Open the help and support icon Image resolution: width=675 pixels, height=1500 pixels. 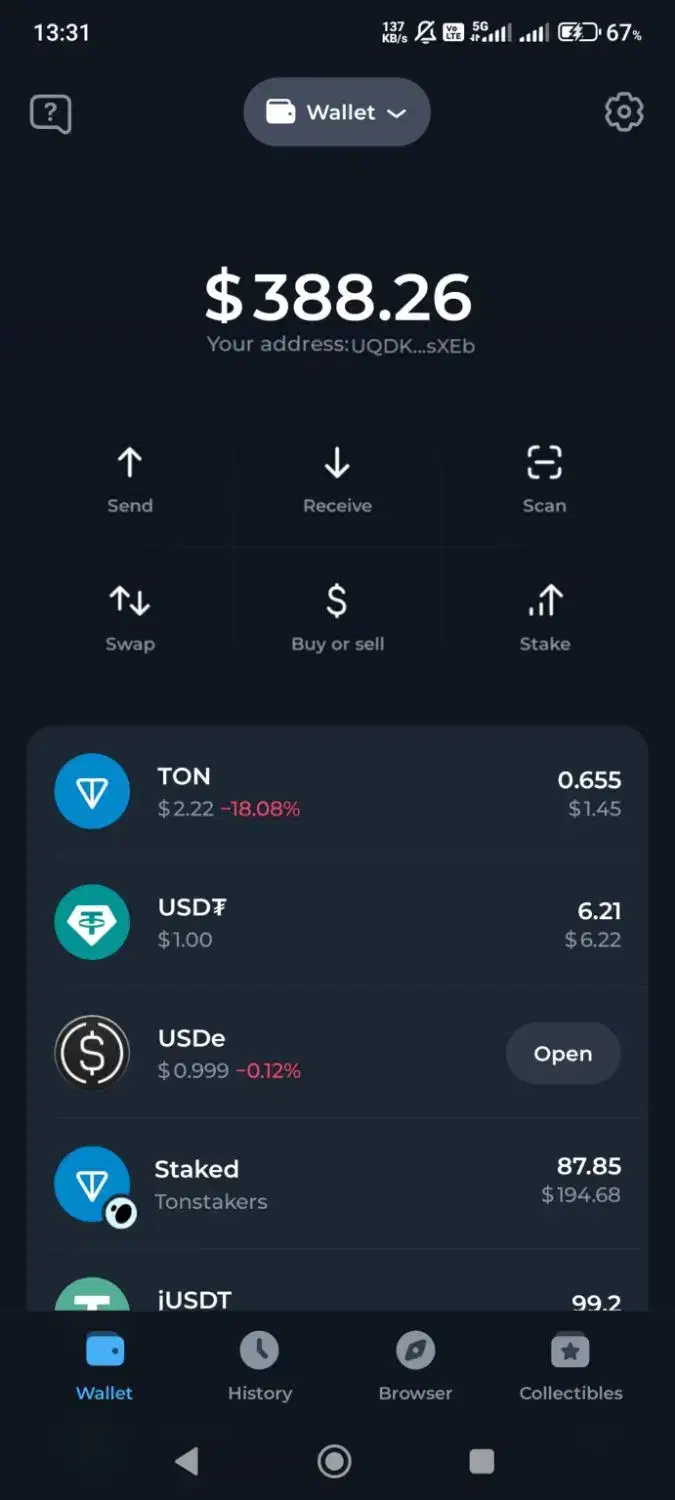pyautogui.click(x=50, y=114)
